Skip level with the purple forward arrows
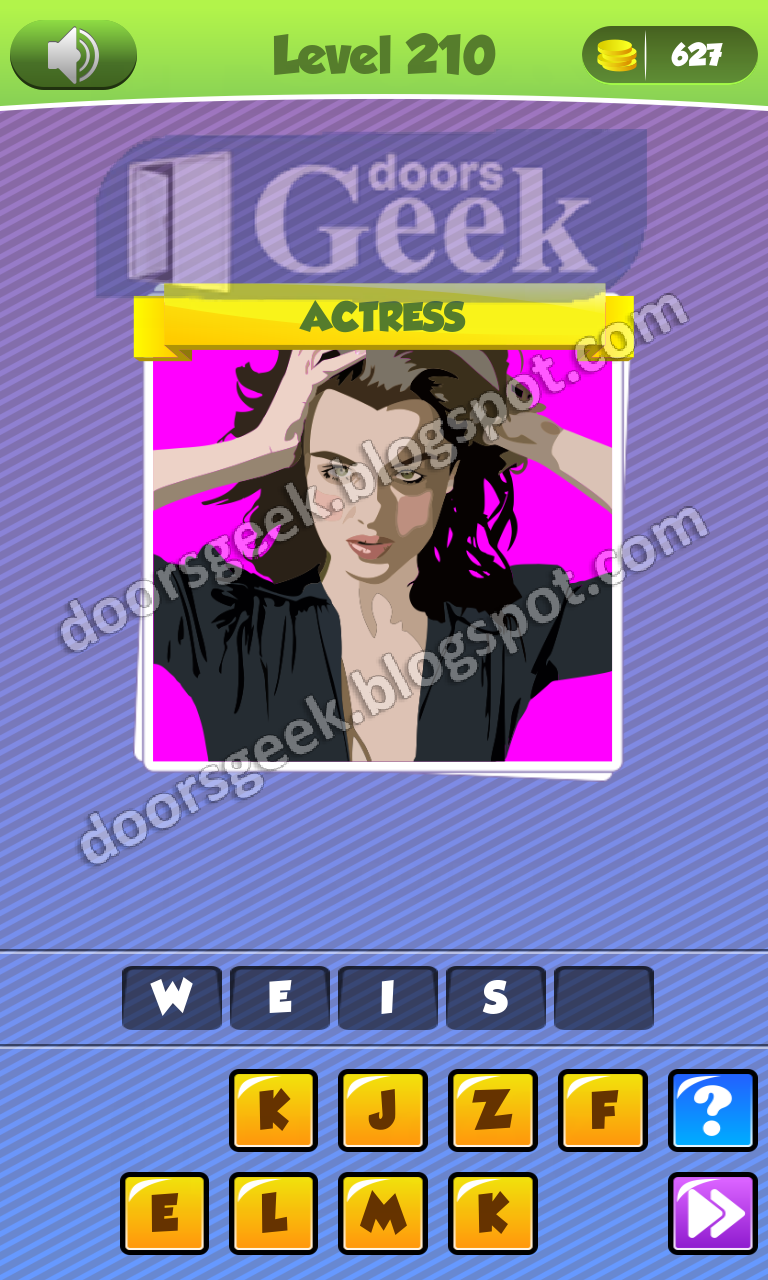This screenshot has width=768, height=1280. [713, 1213]
